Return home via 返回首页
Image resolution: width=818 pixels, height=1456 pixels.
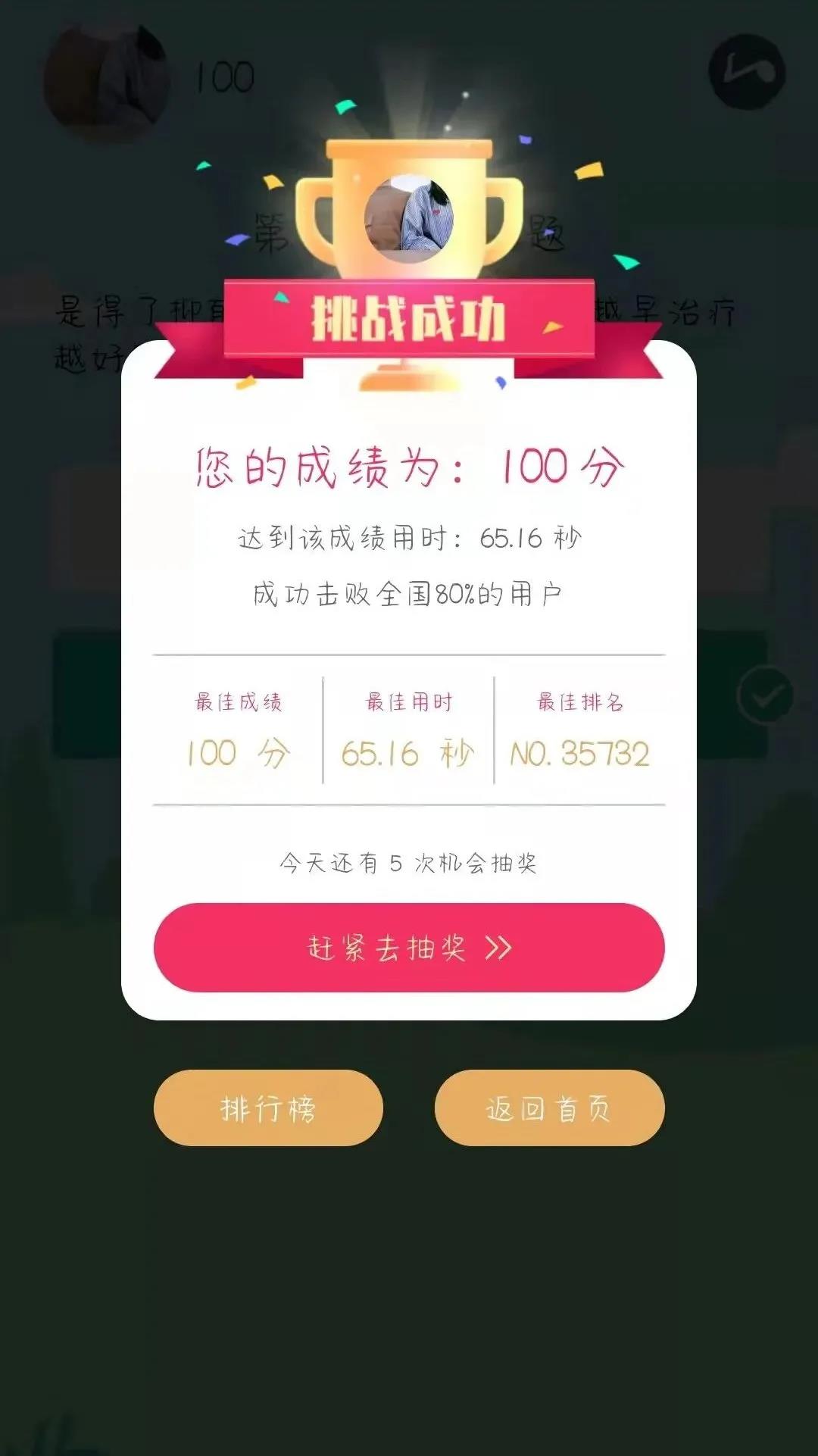click(x=549, y=1108)
